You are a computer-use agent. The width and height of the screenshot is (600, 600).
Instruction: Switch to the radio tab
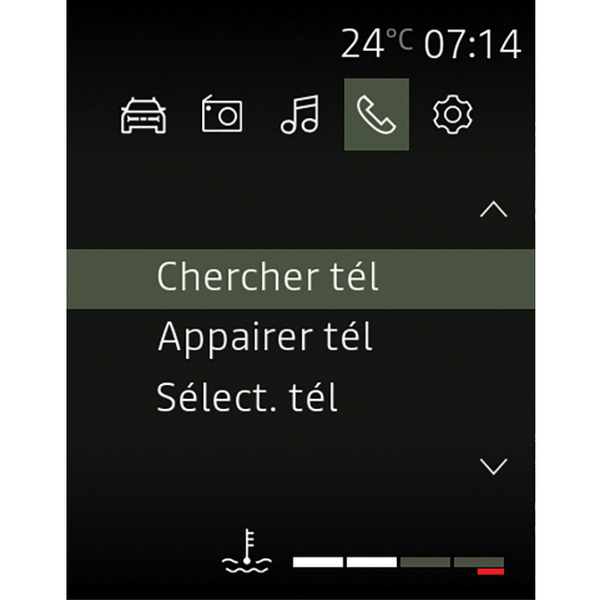(221, 116)
